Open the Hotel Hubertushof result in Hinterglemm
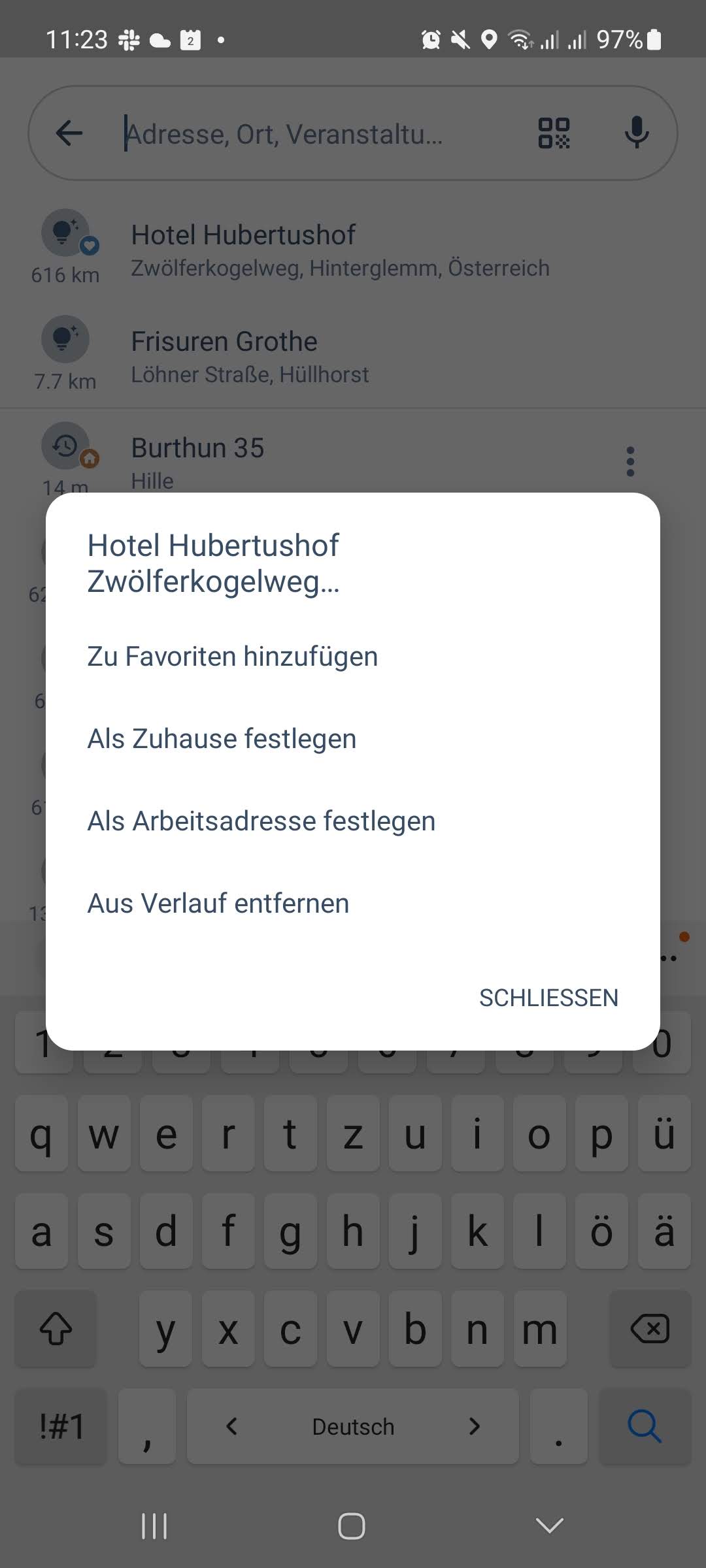Image resolution: width=706 pixels, height=1568 pixels. (x=340, y=250)
